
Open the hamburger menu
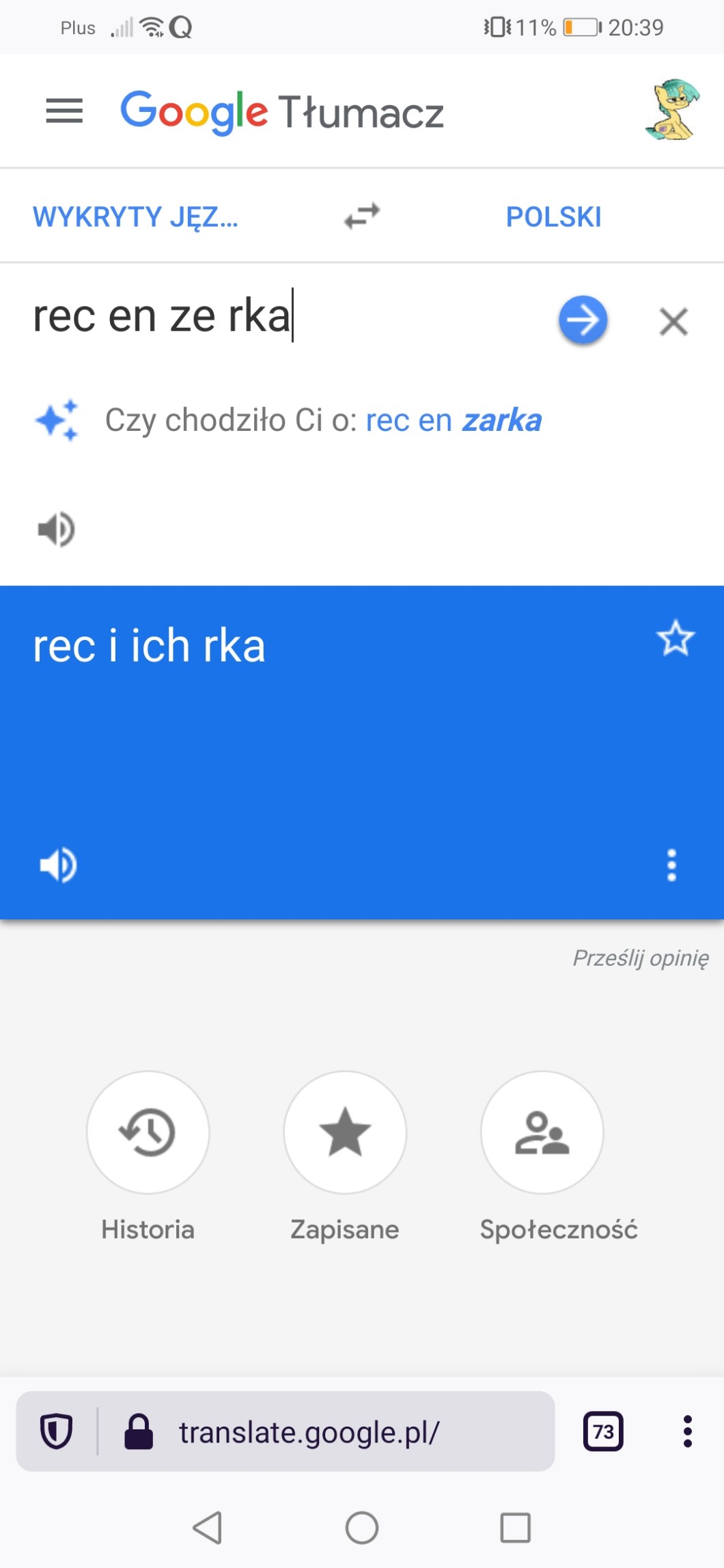pyautogui.click(x=64, y=111)
